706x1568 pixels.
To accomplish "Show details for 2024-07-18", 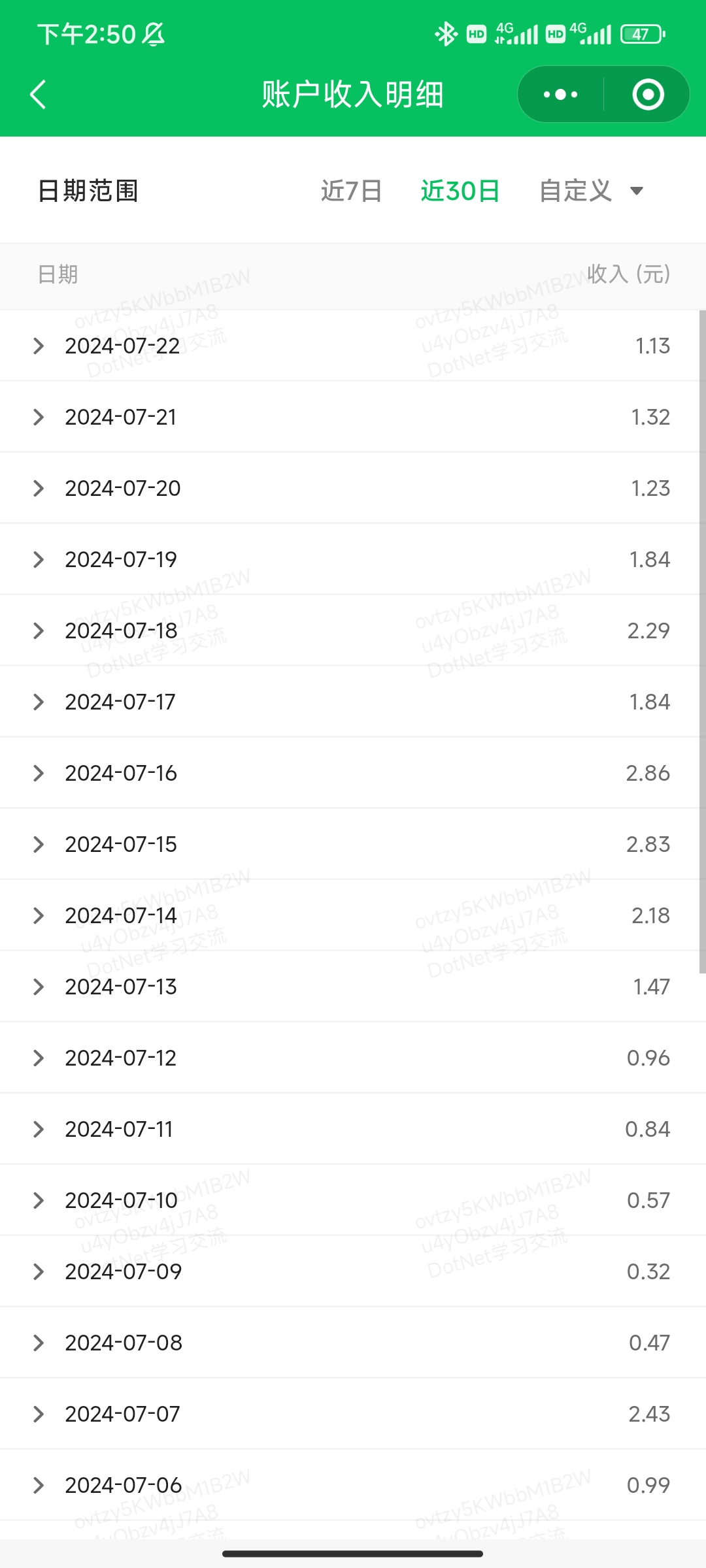I will (353, 630).
